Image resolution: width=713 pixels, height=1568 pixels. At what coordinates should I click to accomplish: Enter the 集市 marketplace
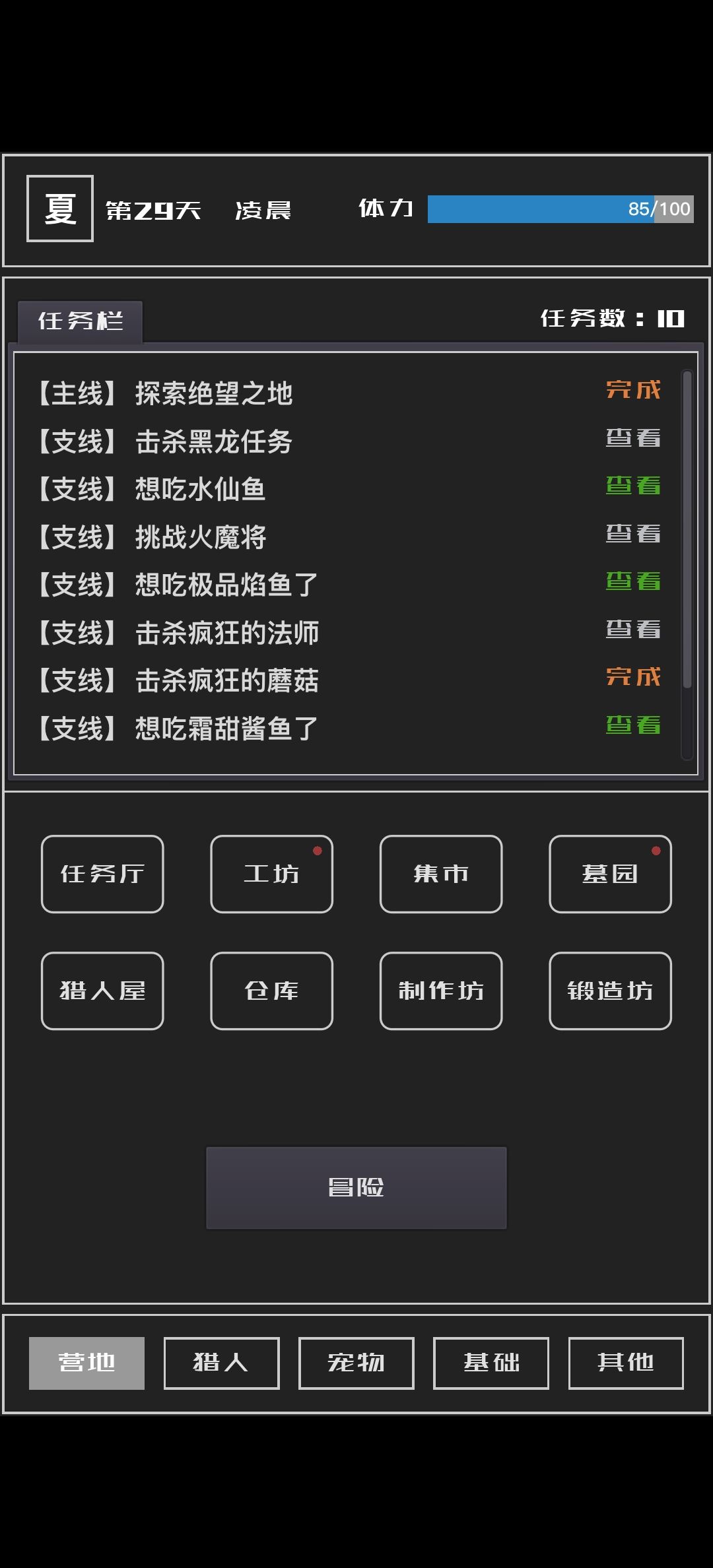(x=440, y=874)
